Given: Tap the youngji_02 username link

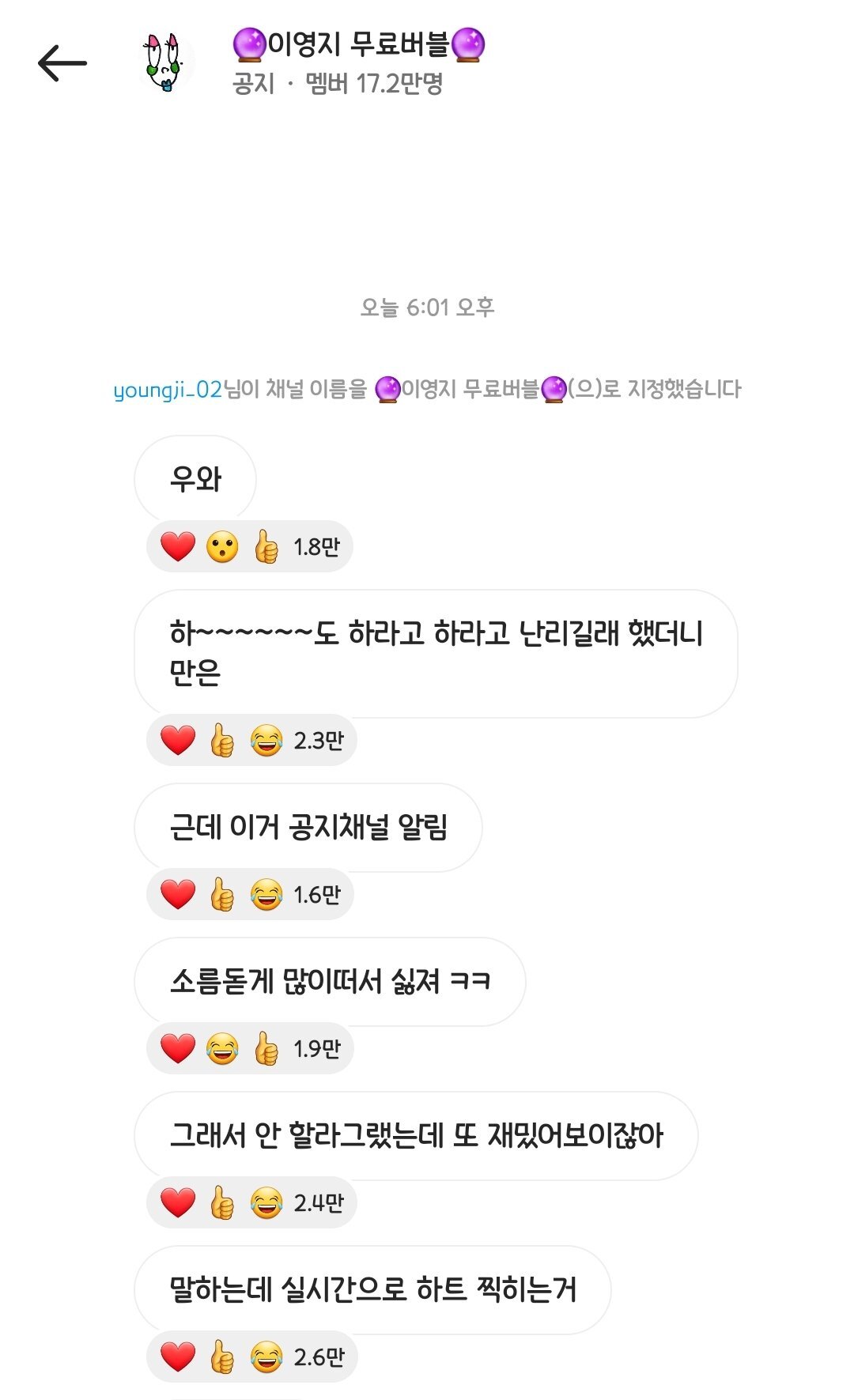Looking at the screenshot, I should pyautogui.click(x=168, y=390).
